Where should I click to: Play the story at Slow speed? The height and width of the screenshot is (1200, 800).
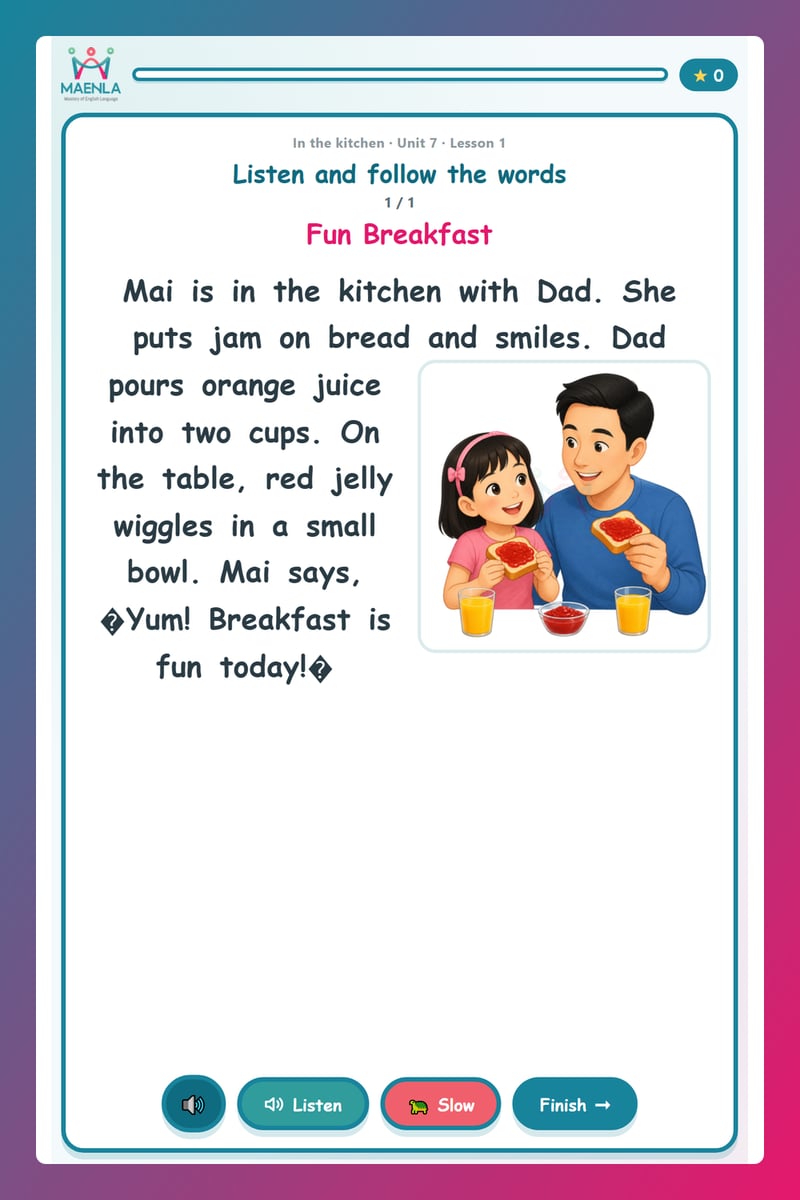point(441,1104)
